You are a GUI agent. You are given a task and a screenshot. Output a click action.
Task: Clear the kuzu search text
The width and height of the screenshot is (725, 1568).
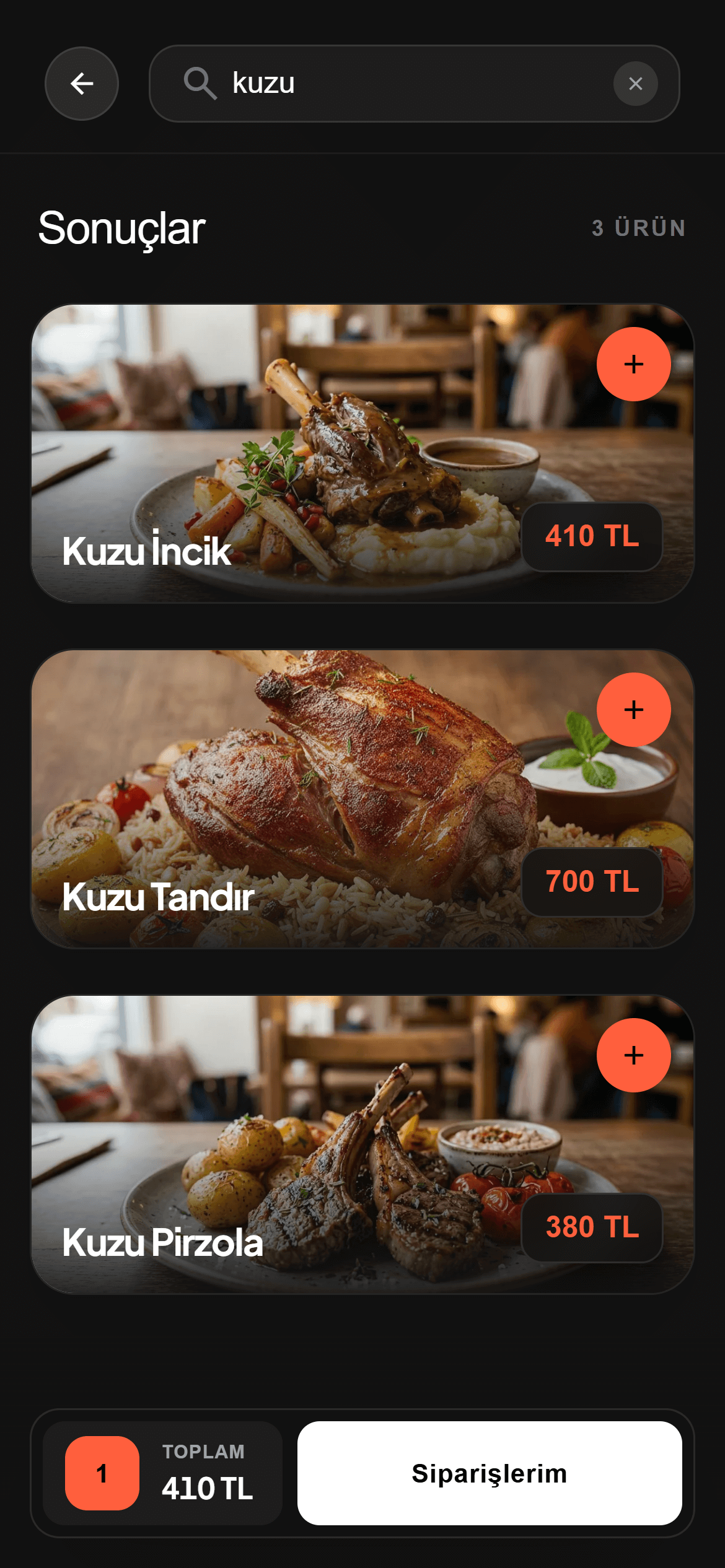coord(635,84)
